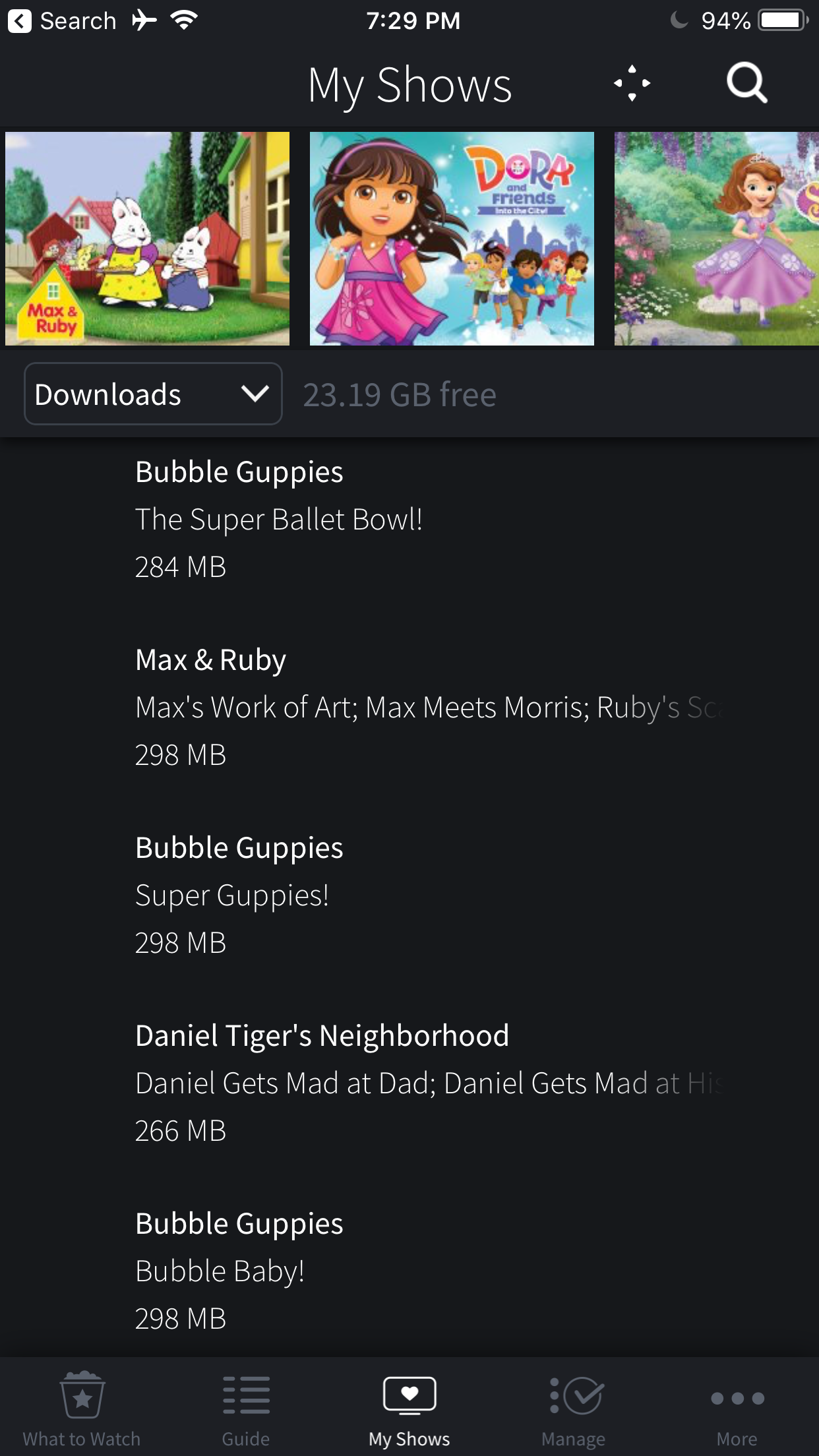Open the More tab
Image resolution: width=819 pixels, height=1456 pixels.
tap(737, 1409)
